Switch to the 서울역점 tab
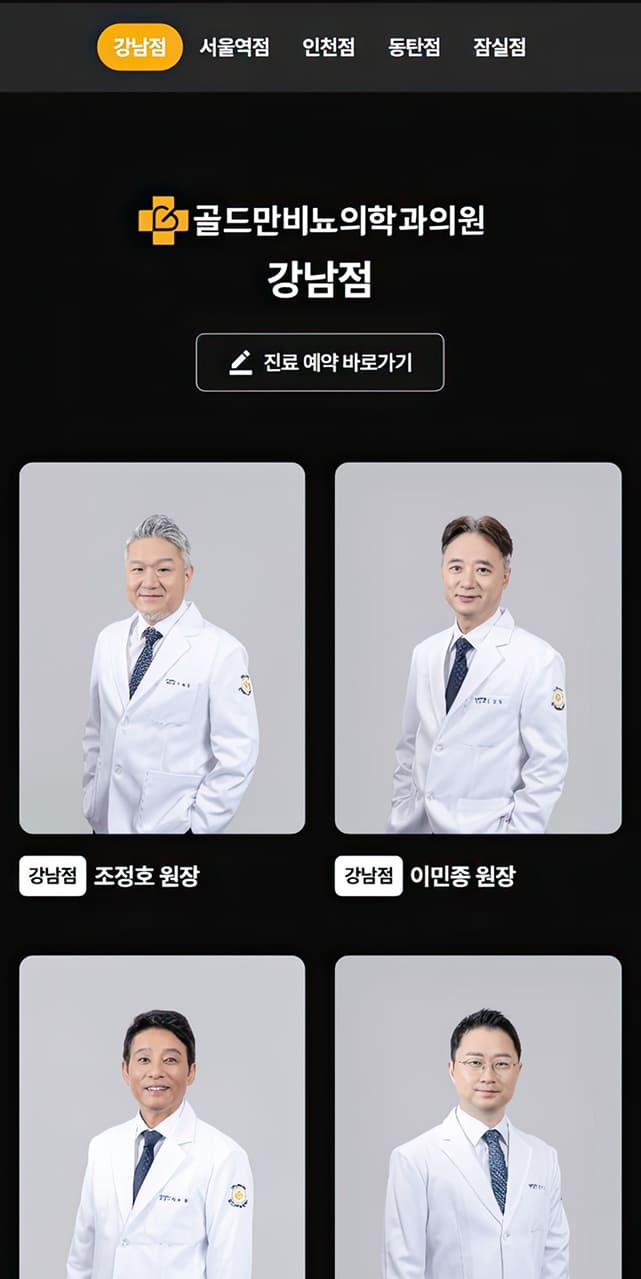This screenshot has width=641, height=1279. pos(234,47)
